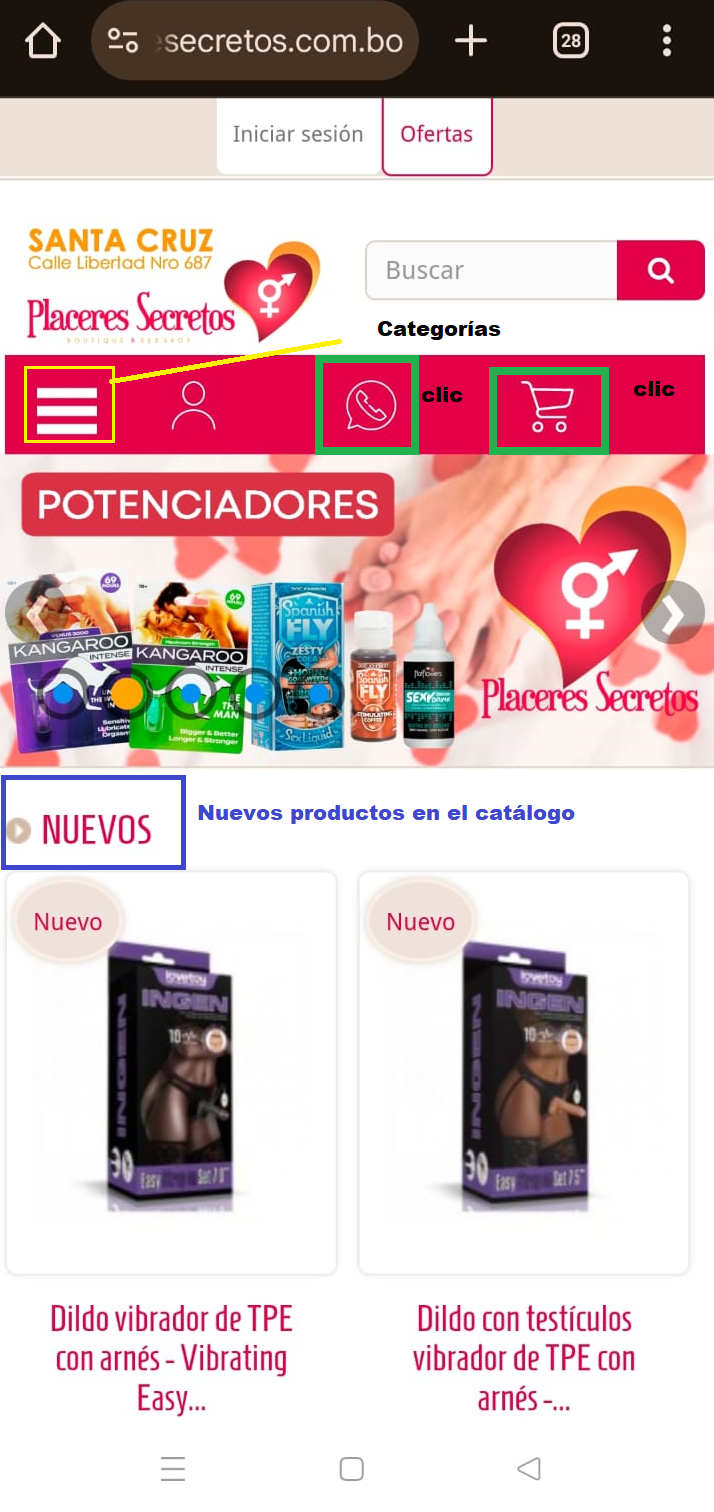This screenshot has height=1512, width=714.
Task: Show next banner slide with right arrow
Action: point(673,612)
